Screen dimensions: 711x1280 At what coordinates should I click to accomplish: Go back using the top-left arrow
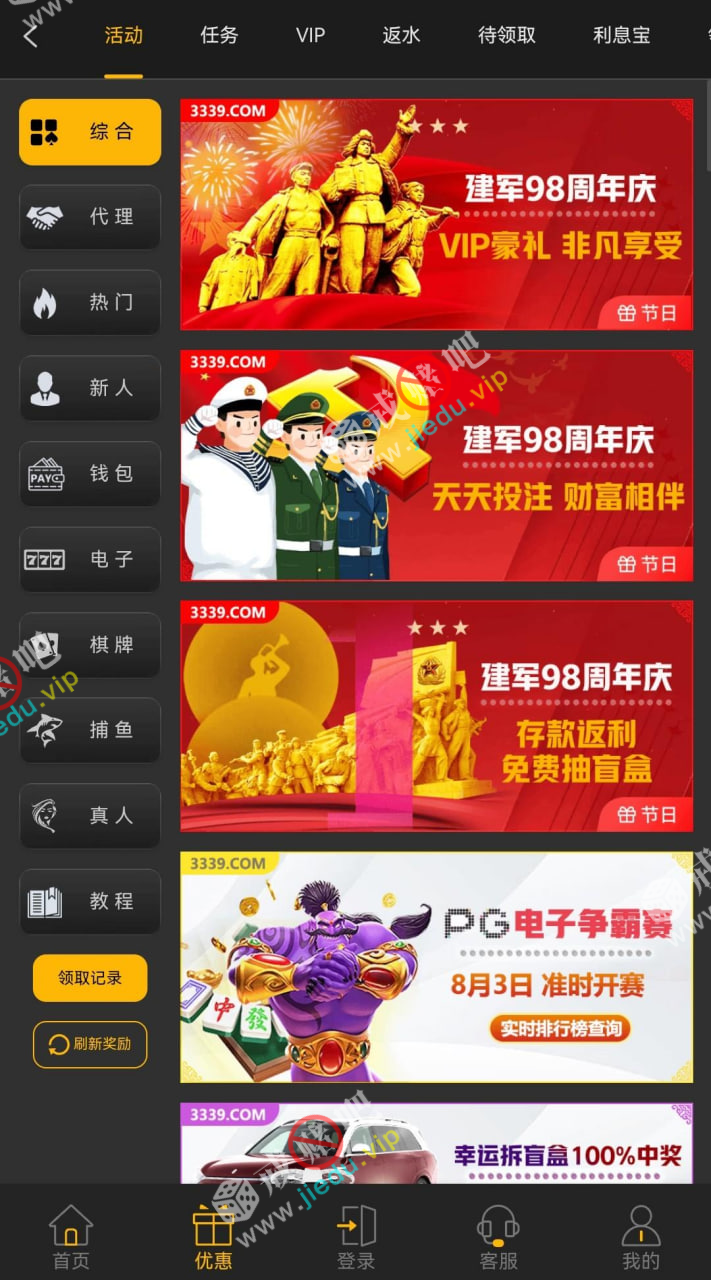coord(30,36)
